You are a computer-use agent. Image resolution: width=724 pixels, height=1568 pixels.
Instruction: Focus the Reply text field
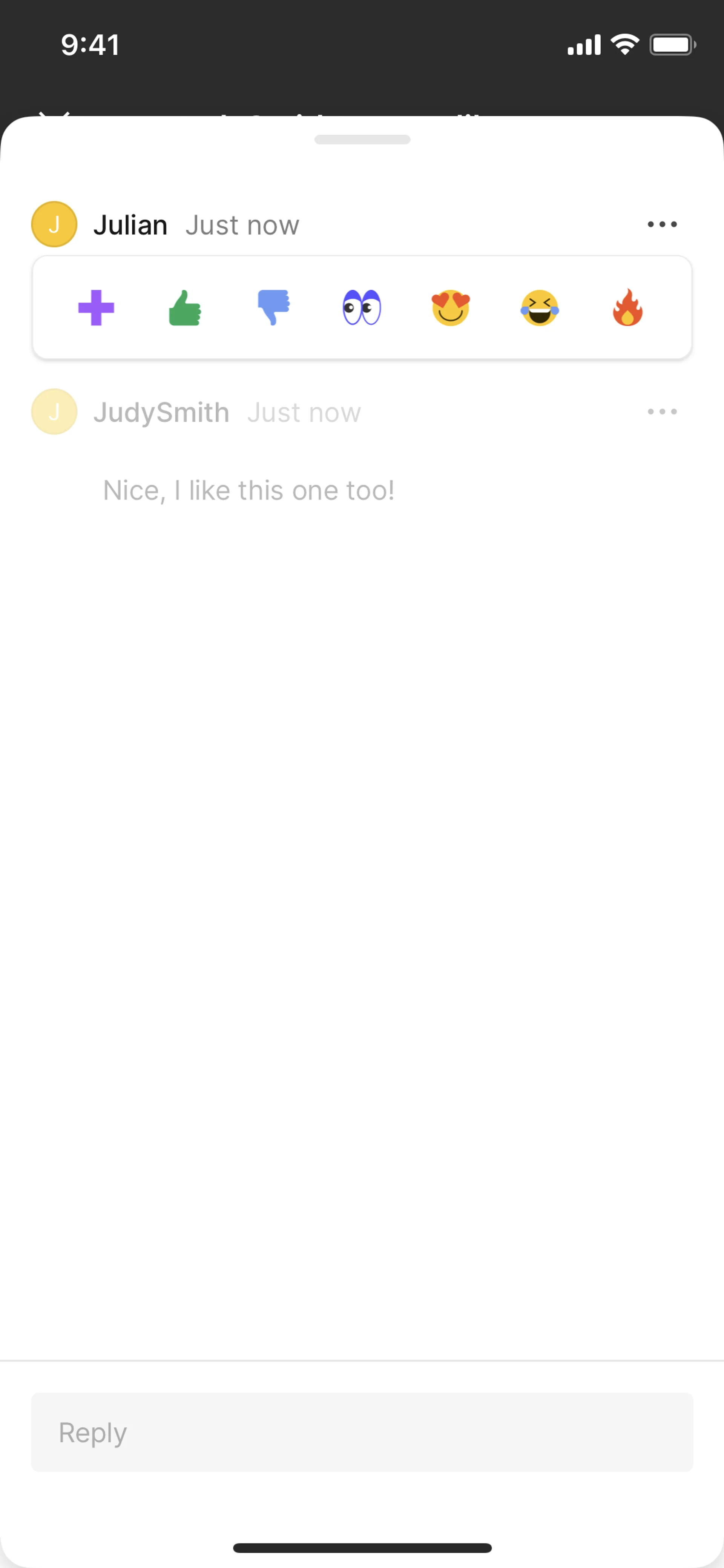point(362,1432)
